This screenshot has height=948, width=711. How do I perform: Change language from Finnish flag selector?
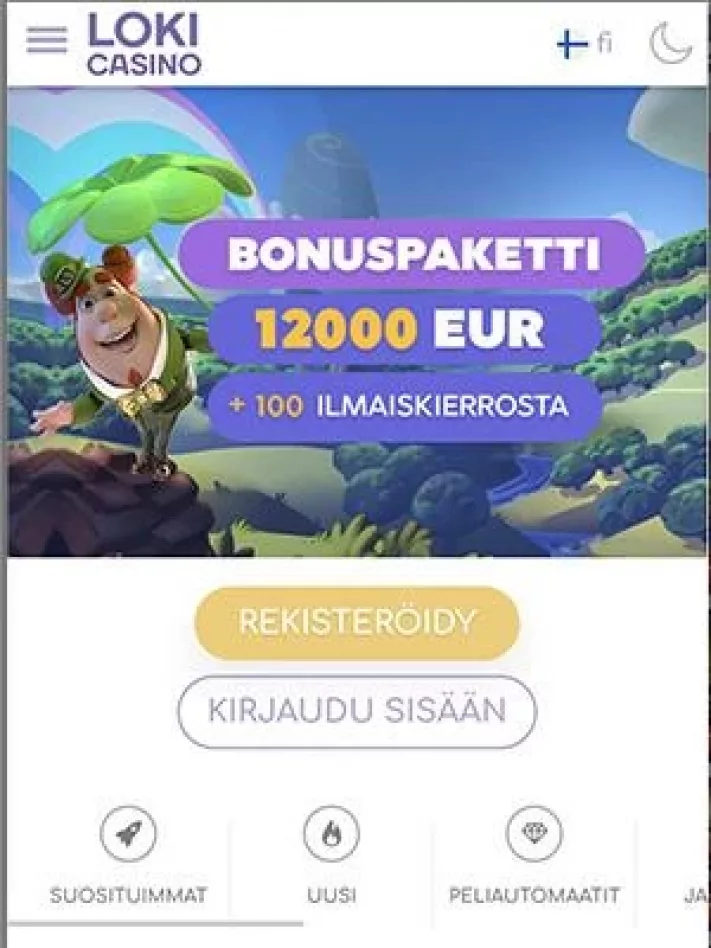(583, 44)
